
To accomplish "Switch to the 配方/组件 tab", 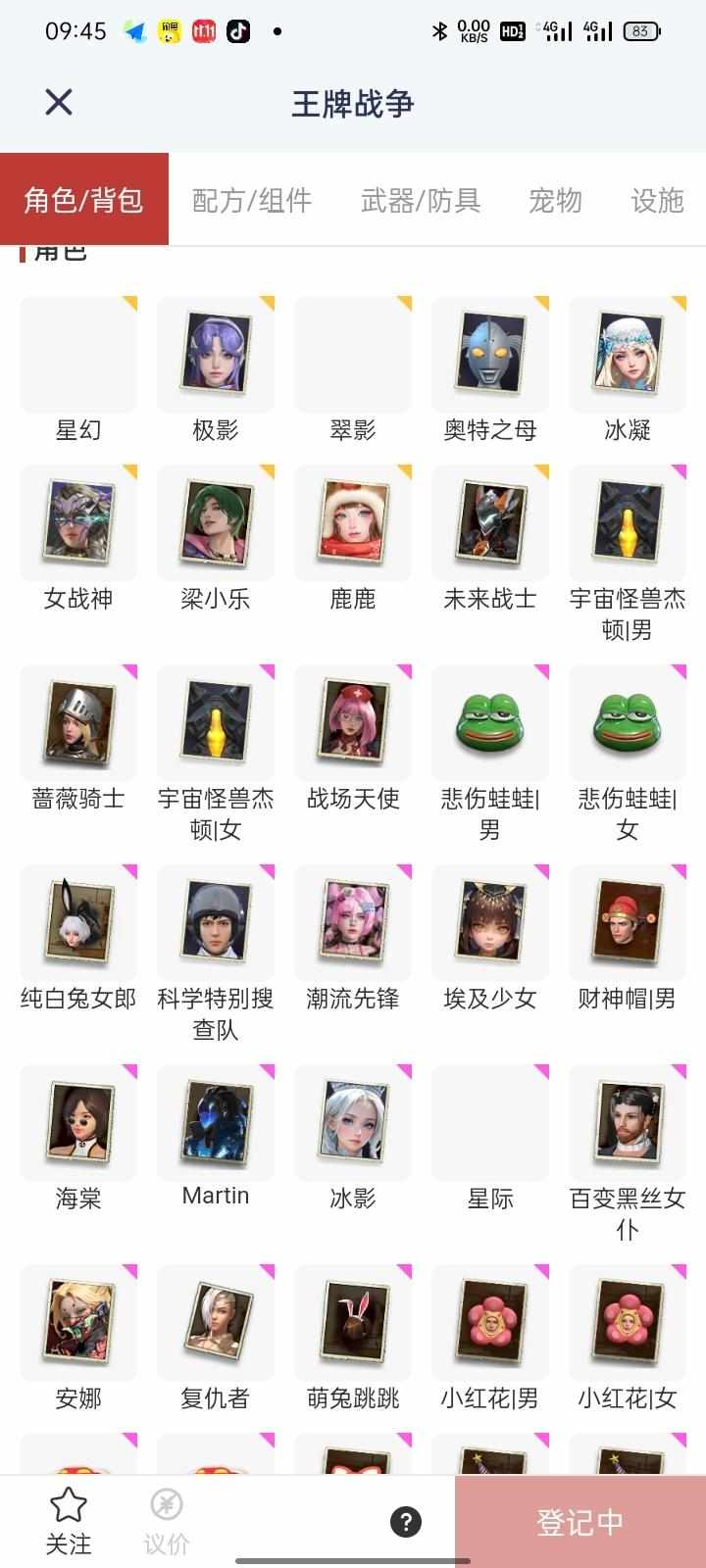I will [252, 201].
